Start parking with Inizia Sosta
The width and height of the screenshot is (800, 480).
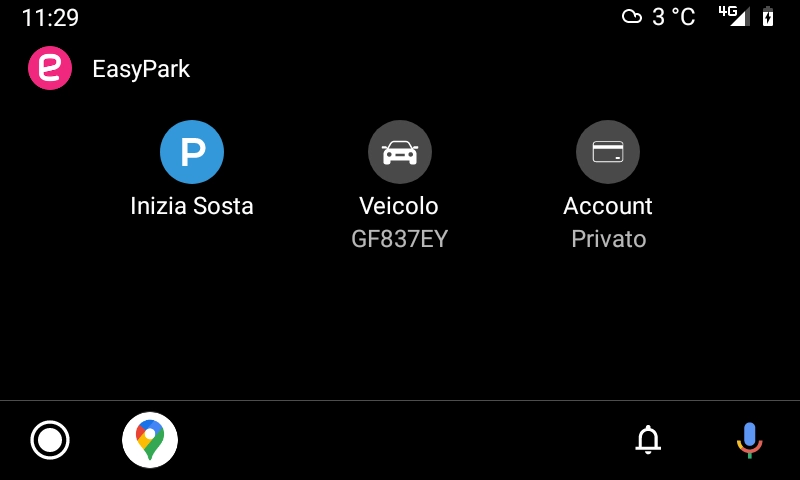[192, 152]
